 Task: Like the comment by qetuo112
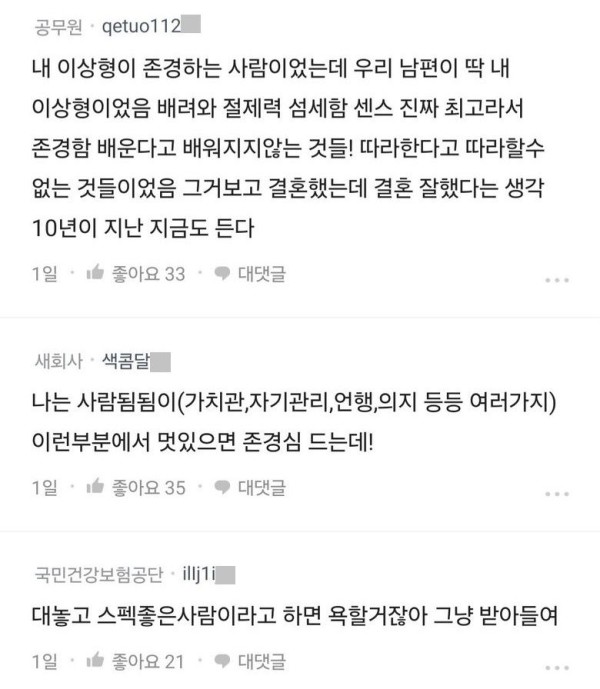(135, 274)
